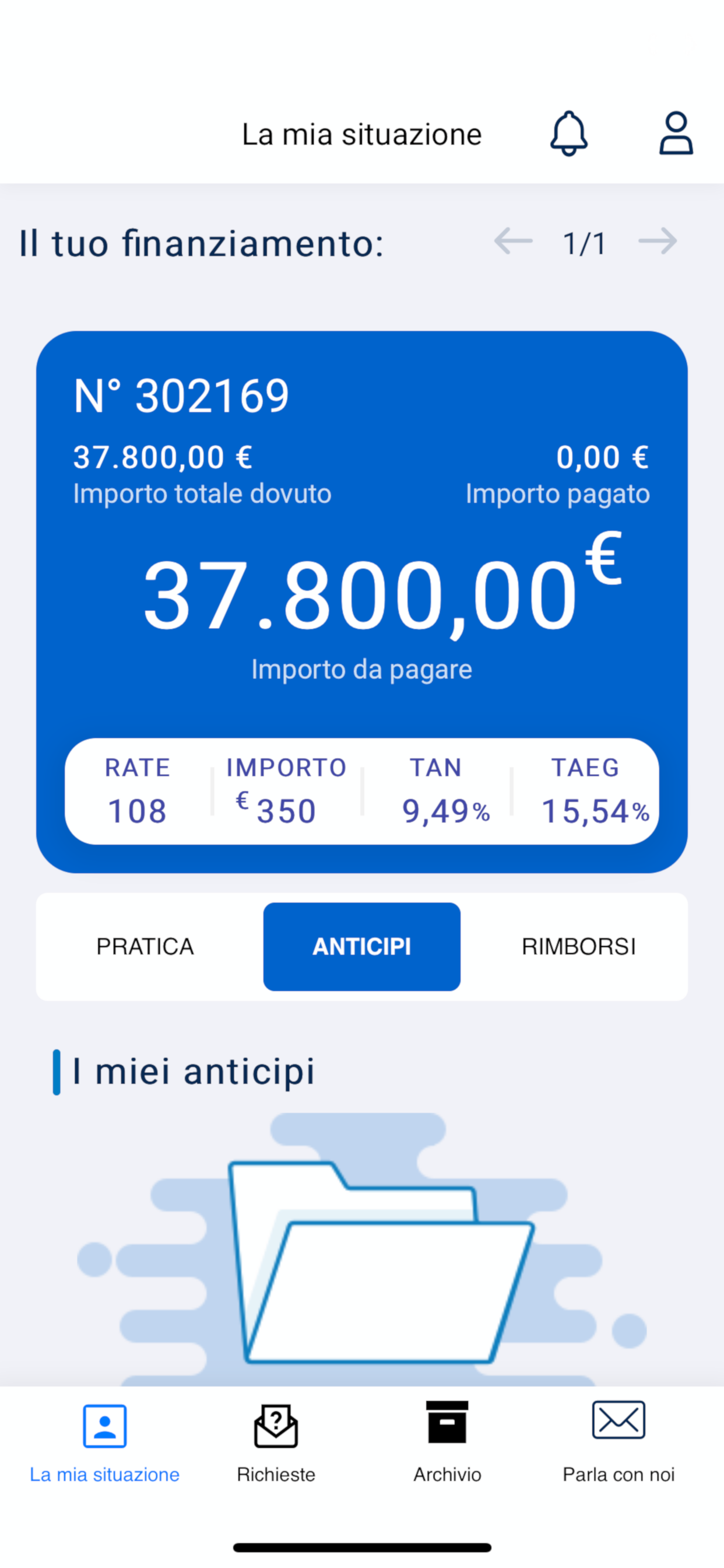This screenshot has height=1568, width=724.
Task: Tap the Parla con noi label
Action: coord(618,1474)
